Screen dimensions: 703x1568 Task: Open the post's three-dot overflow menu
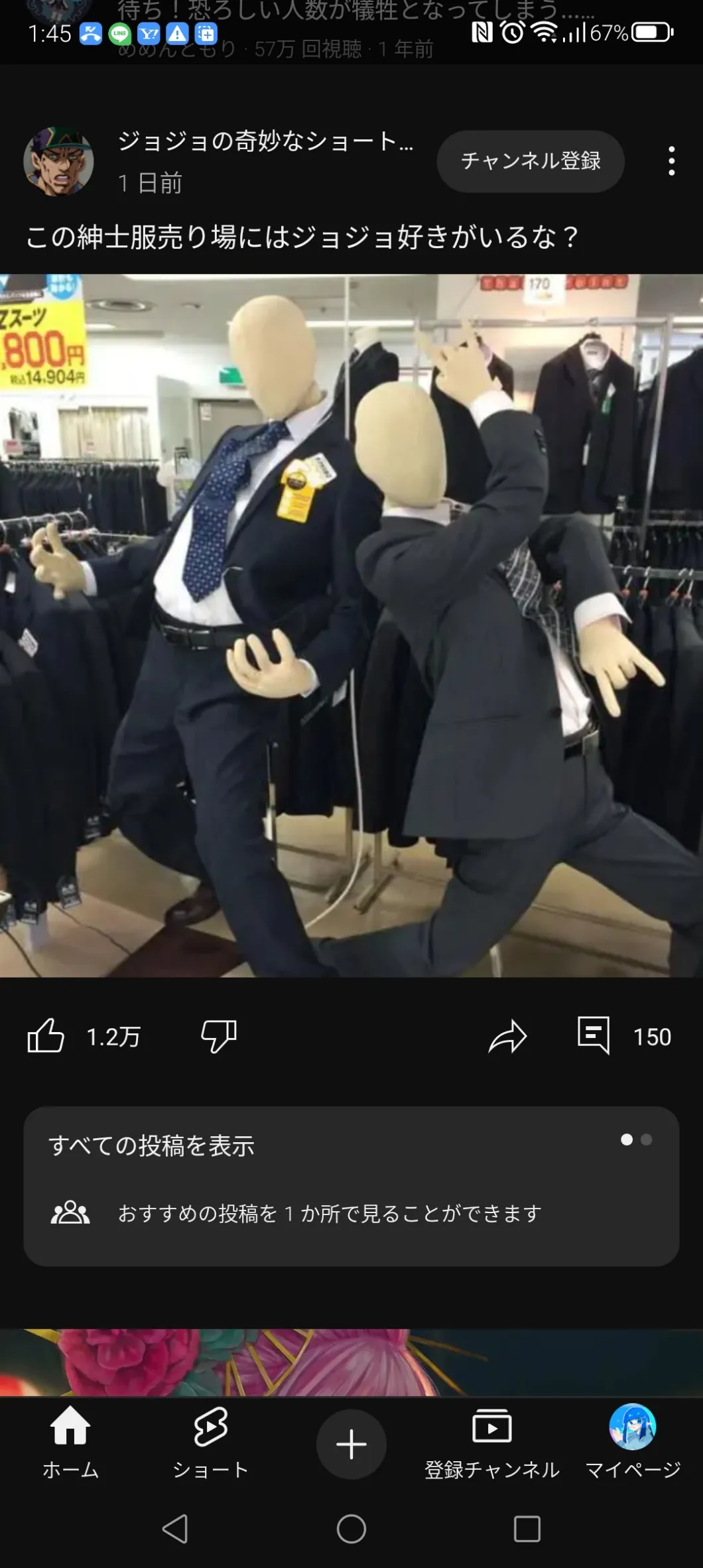click(671, 161)
